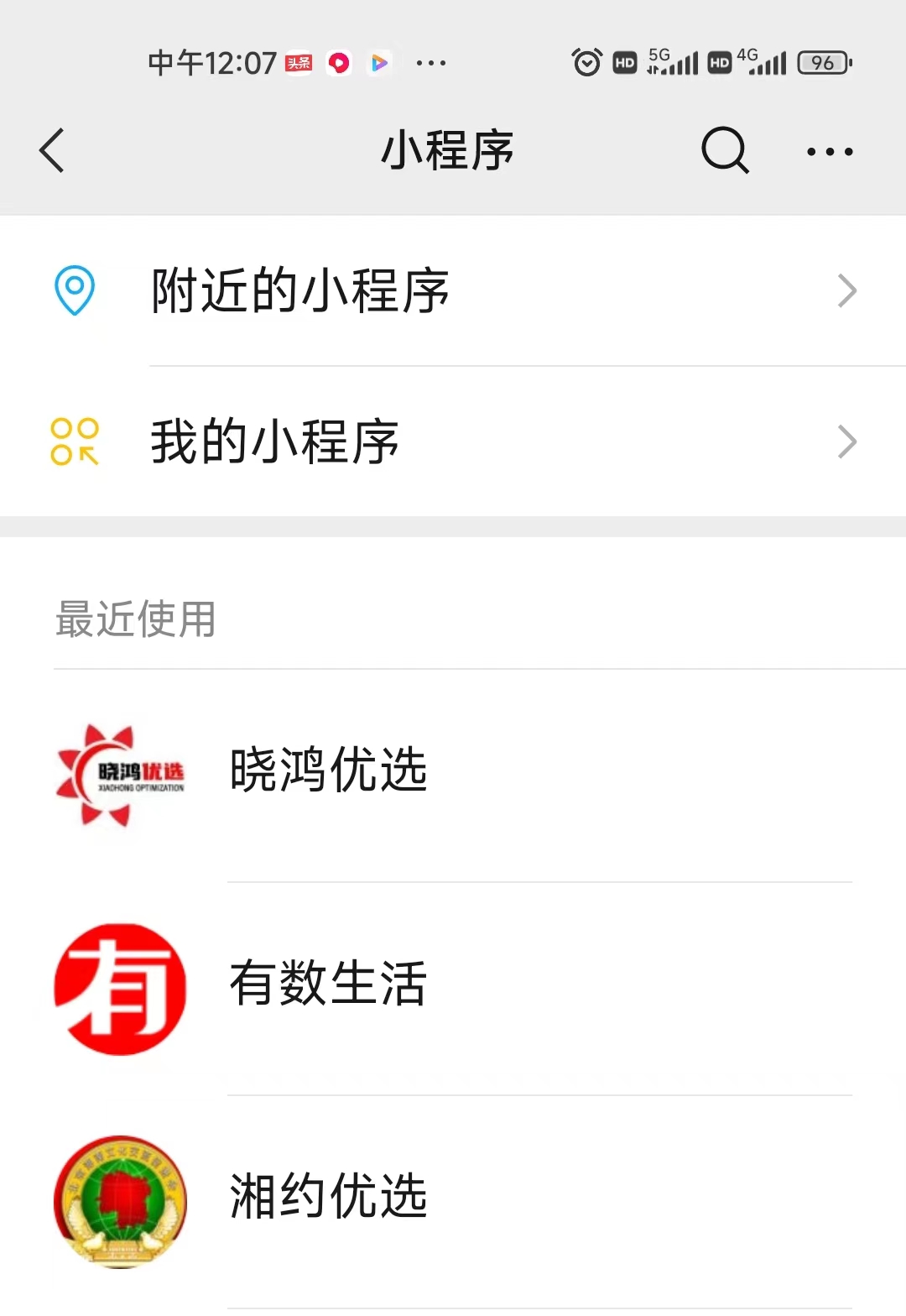Click the 最近使用 section header
This screenshot has width=906, height=1316.
(x=134, y=619)
